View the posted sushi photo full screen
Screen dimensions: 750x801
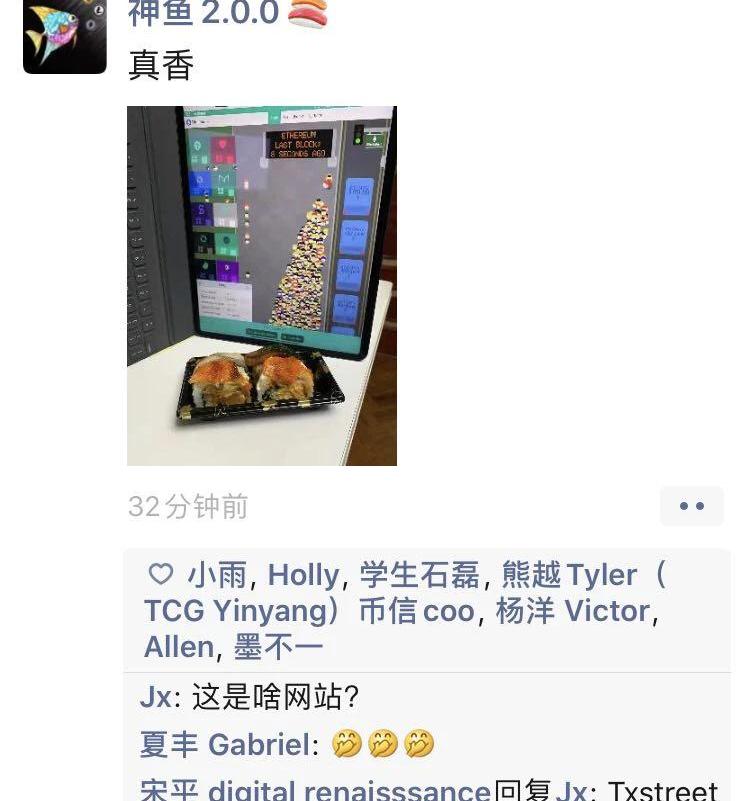pos(262,285)
